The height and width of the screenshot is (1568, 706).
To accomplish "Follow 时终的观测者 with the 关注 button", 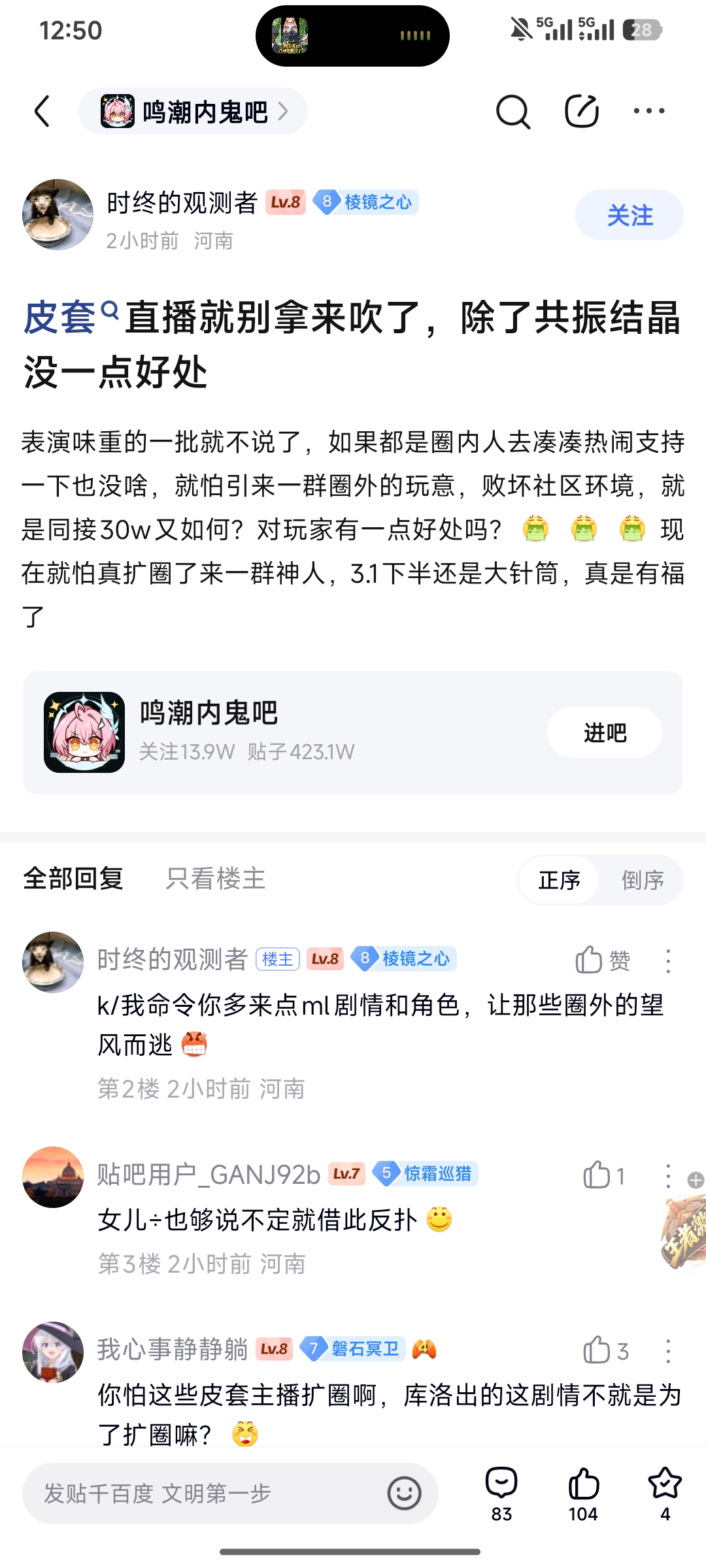I will (629, 216).
